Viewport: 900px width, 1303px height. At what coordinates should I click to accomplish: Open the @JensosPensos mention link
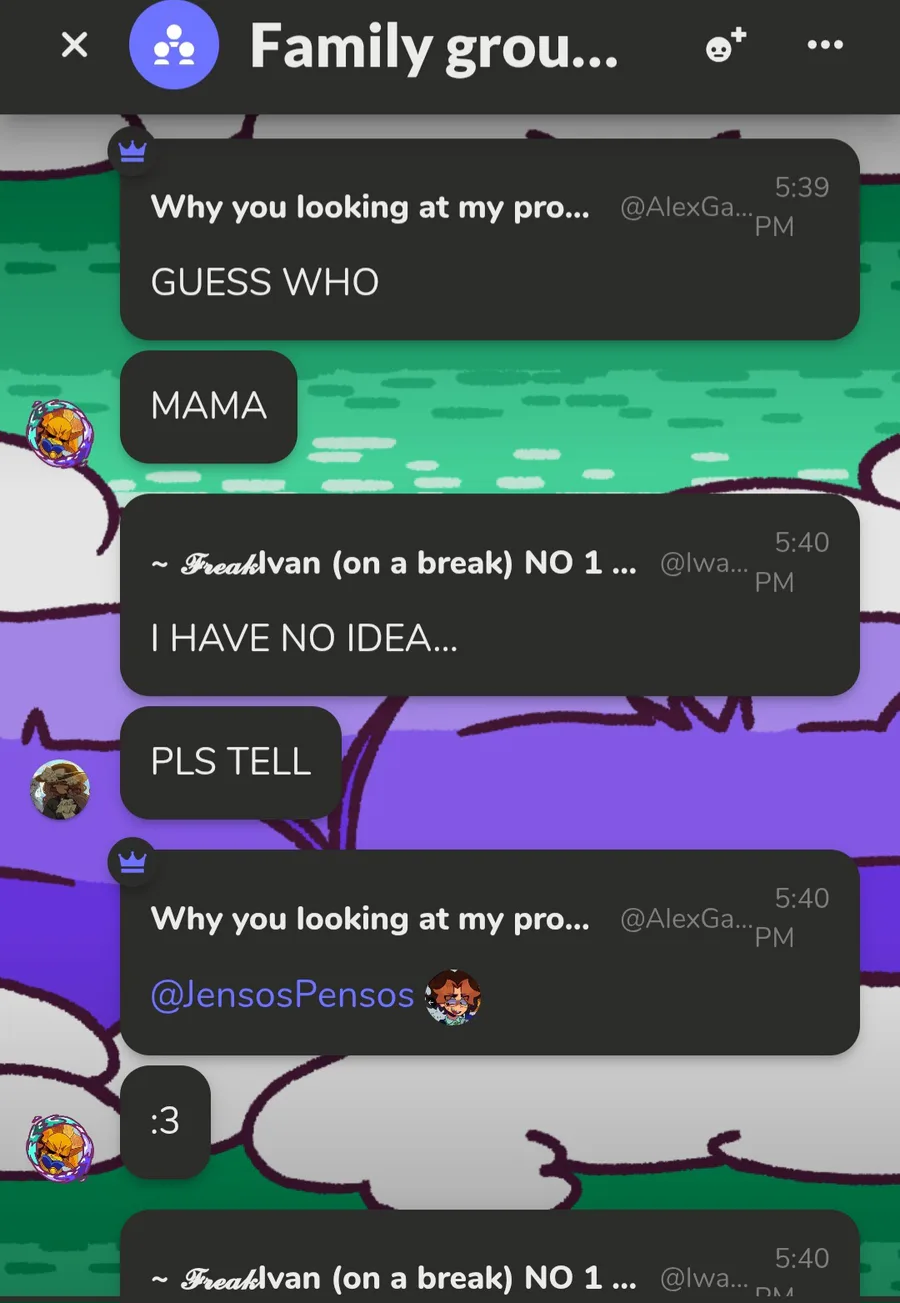pos(282,994)
